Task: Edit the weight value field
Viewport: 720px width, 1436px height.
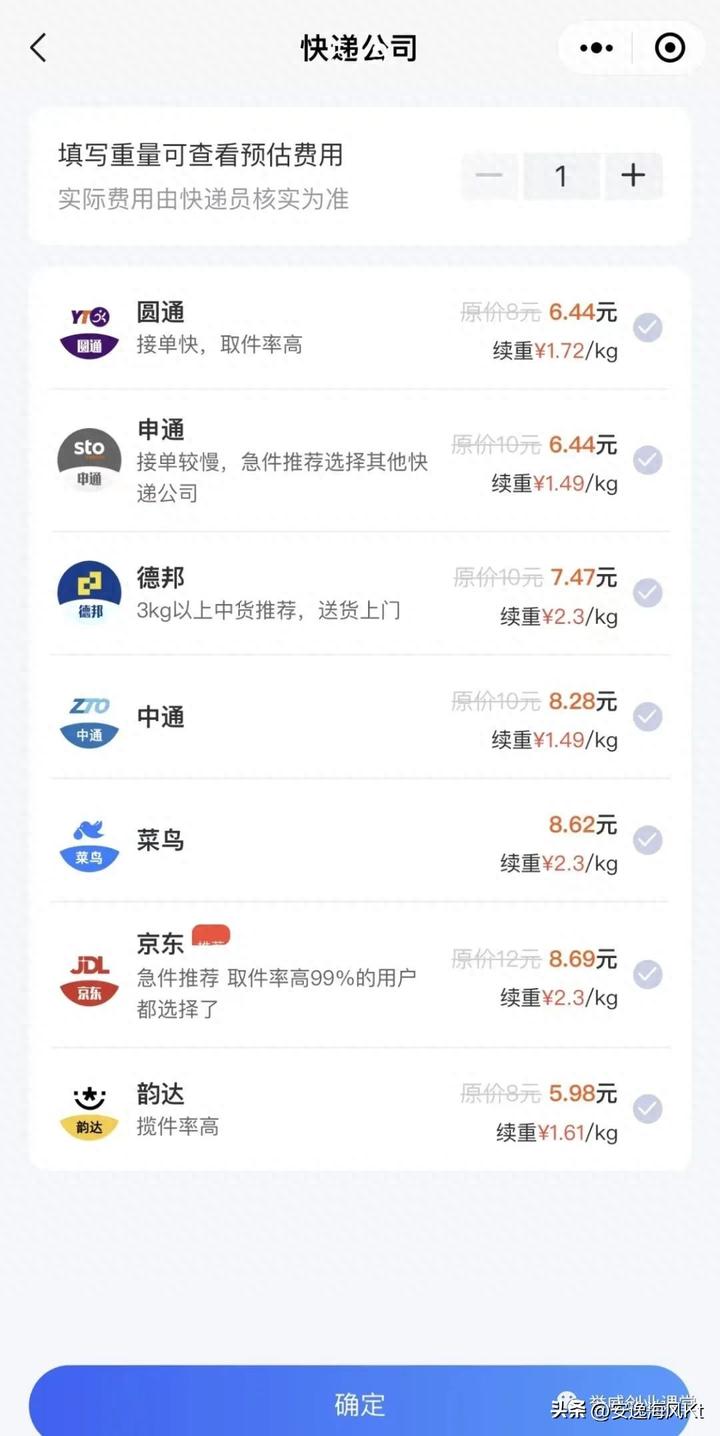Action: click(x=561, y=176)
